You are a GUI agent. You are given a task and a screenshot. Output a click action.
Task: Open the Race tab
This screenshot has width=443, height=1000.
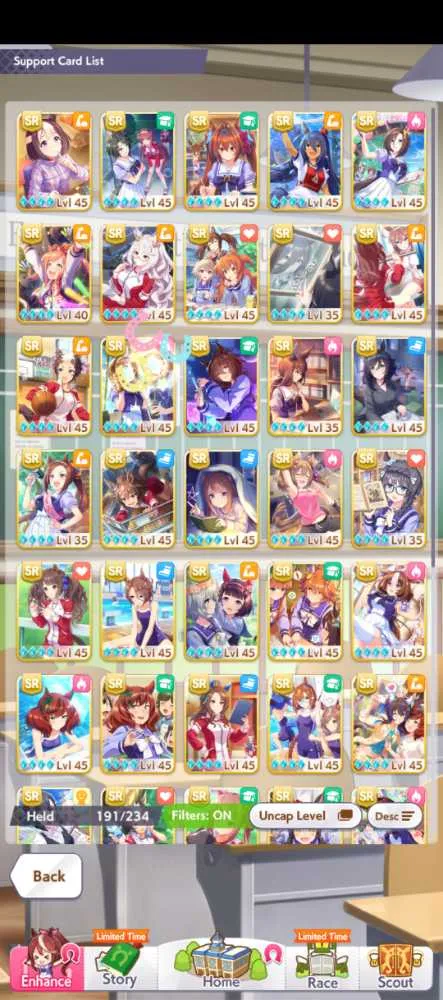click(322, 964)
